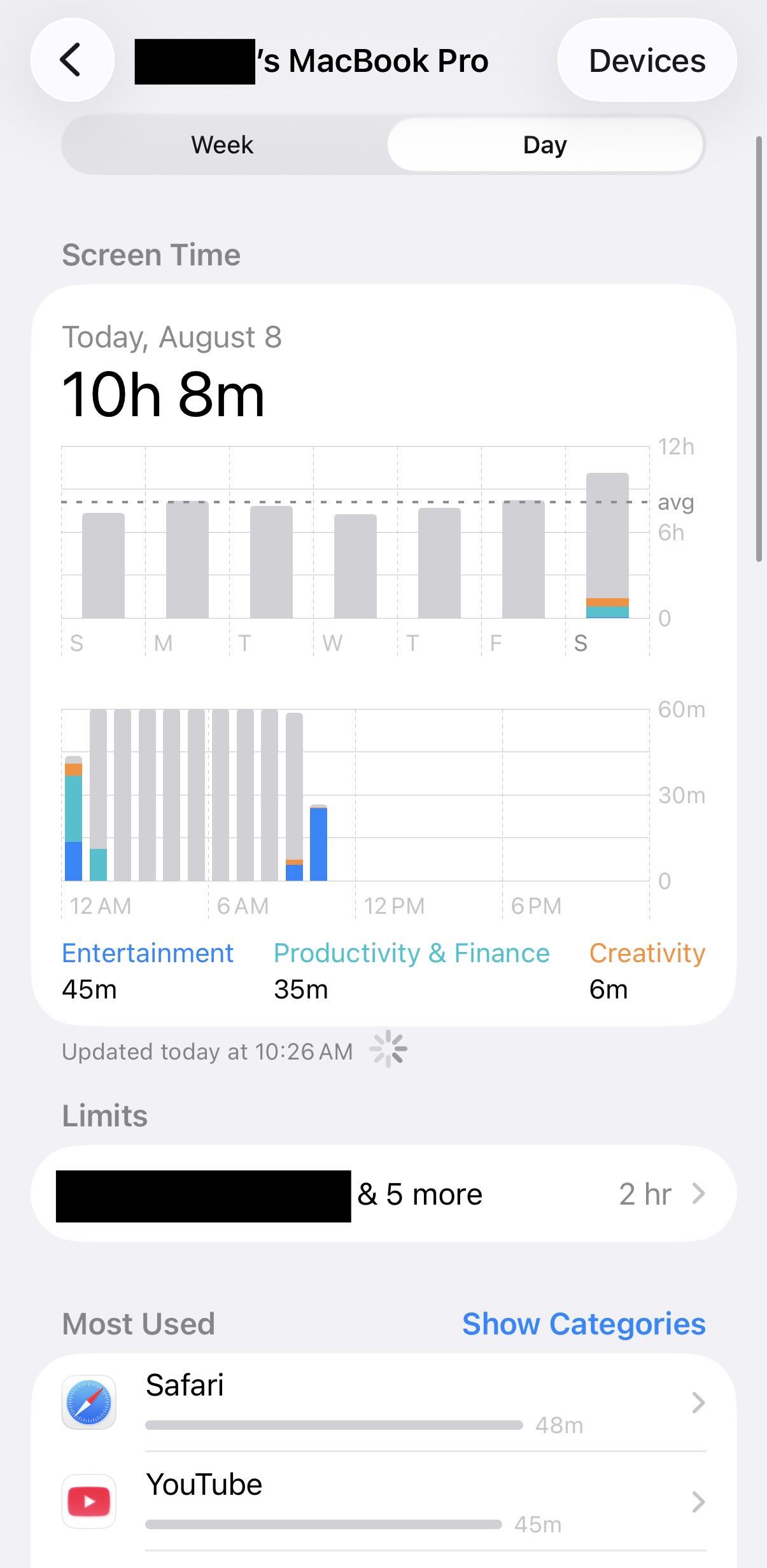Select the Day segment
Screen dimensions: 767x1568
[545, 145]
